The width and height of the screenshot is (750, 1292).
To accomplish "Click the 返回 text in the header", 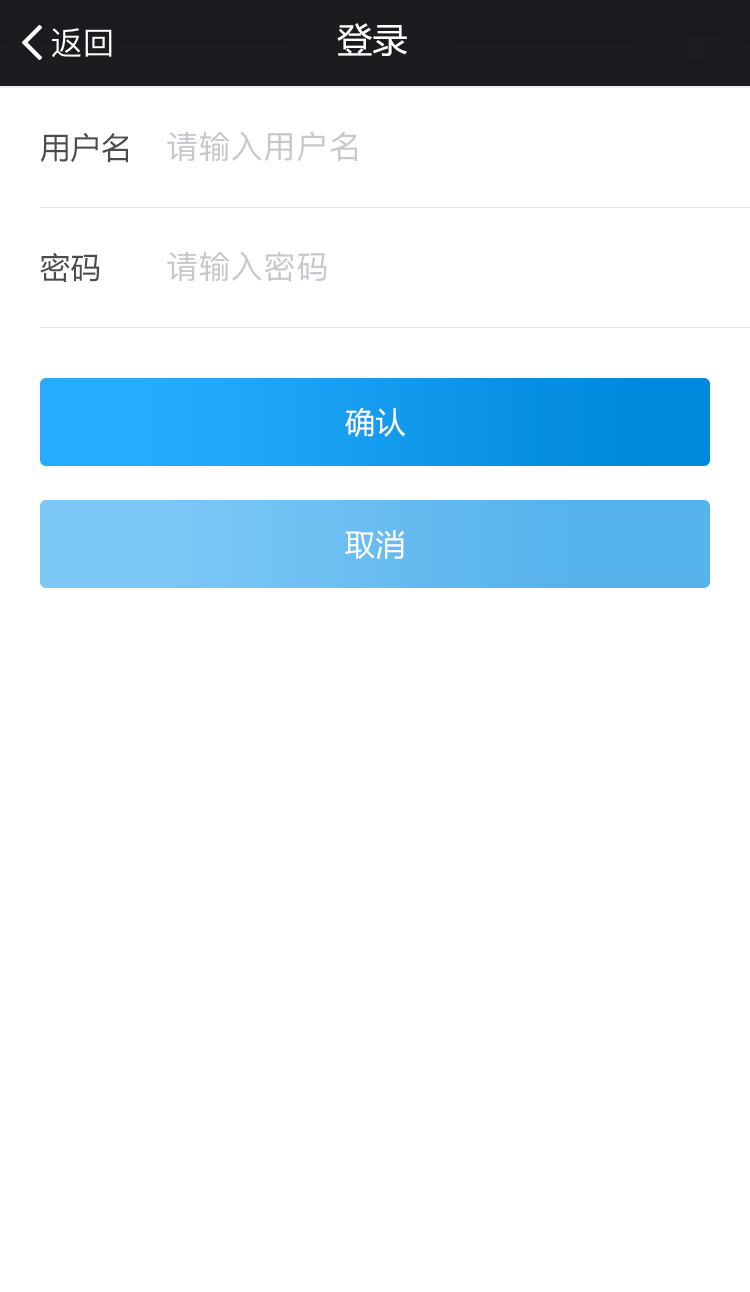I will tap(78, 43).
